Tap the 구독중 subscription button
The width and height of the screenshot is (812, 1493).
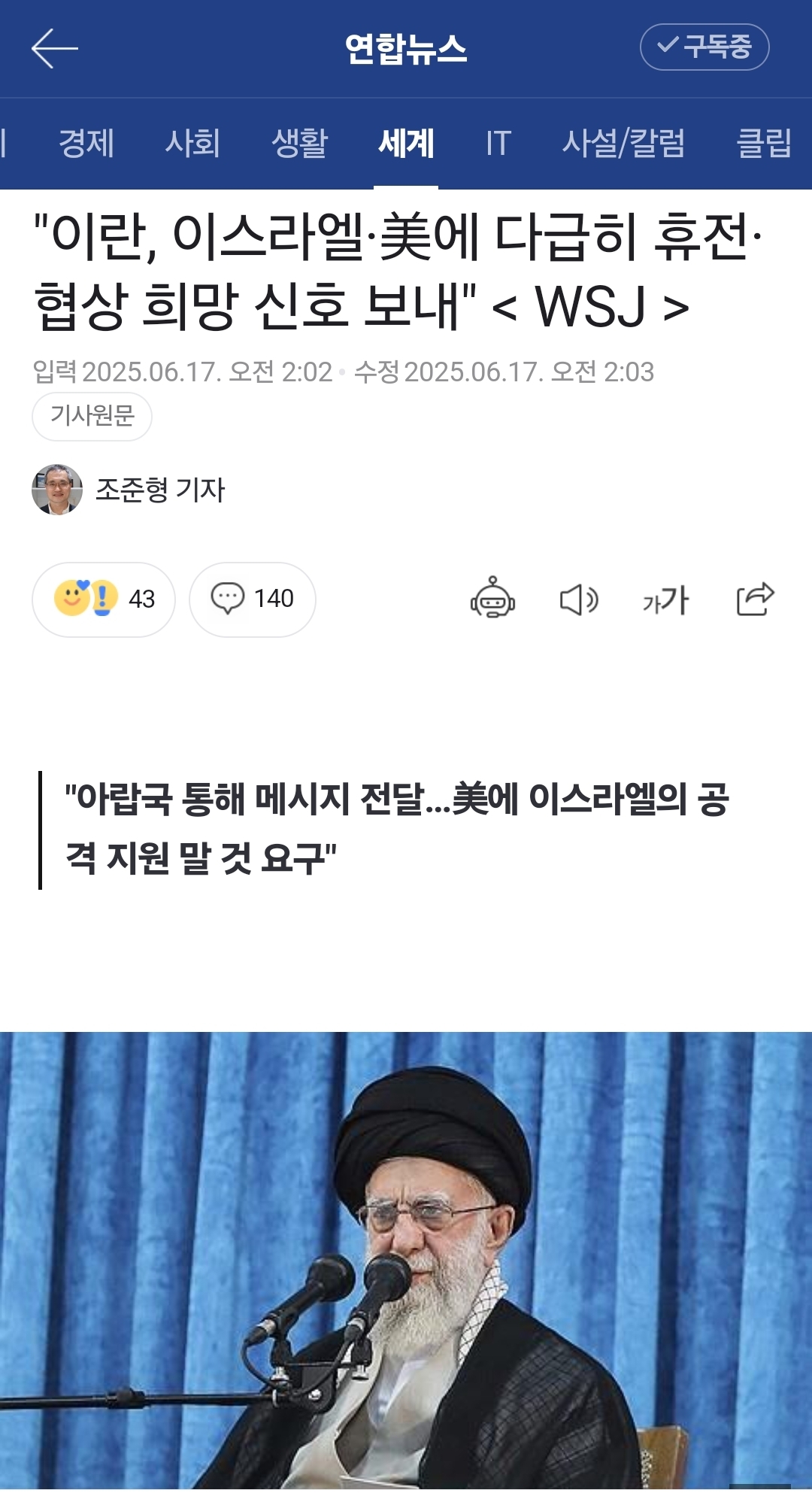[x=704, y=47]
